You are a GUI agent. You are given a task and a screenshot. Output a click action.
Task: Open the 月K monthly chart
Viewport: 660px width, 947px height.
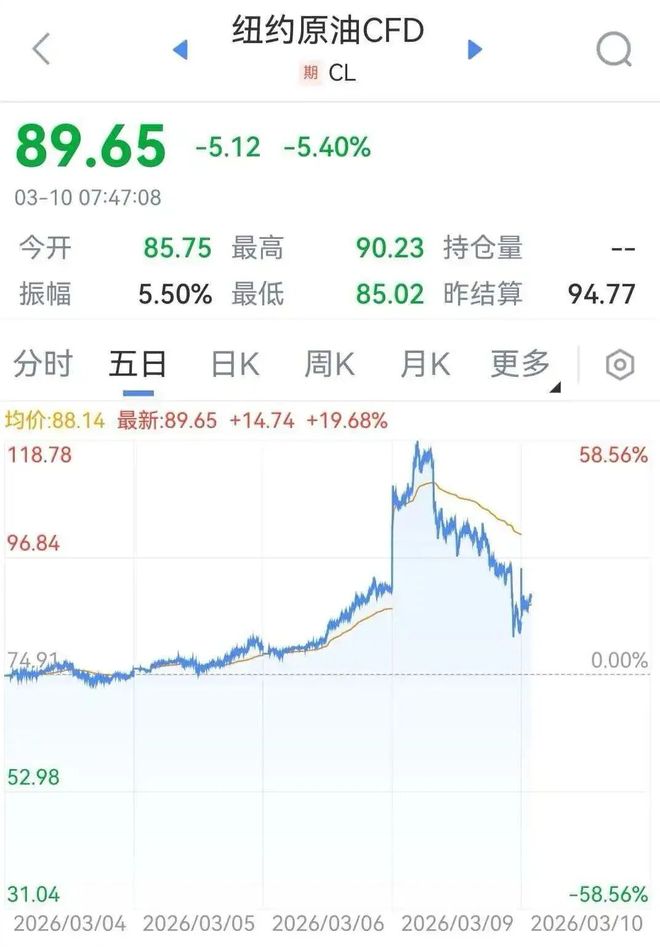[x=427, y=365]
